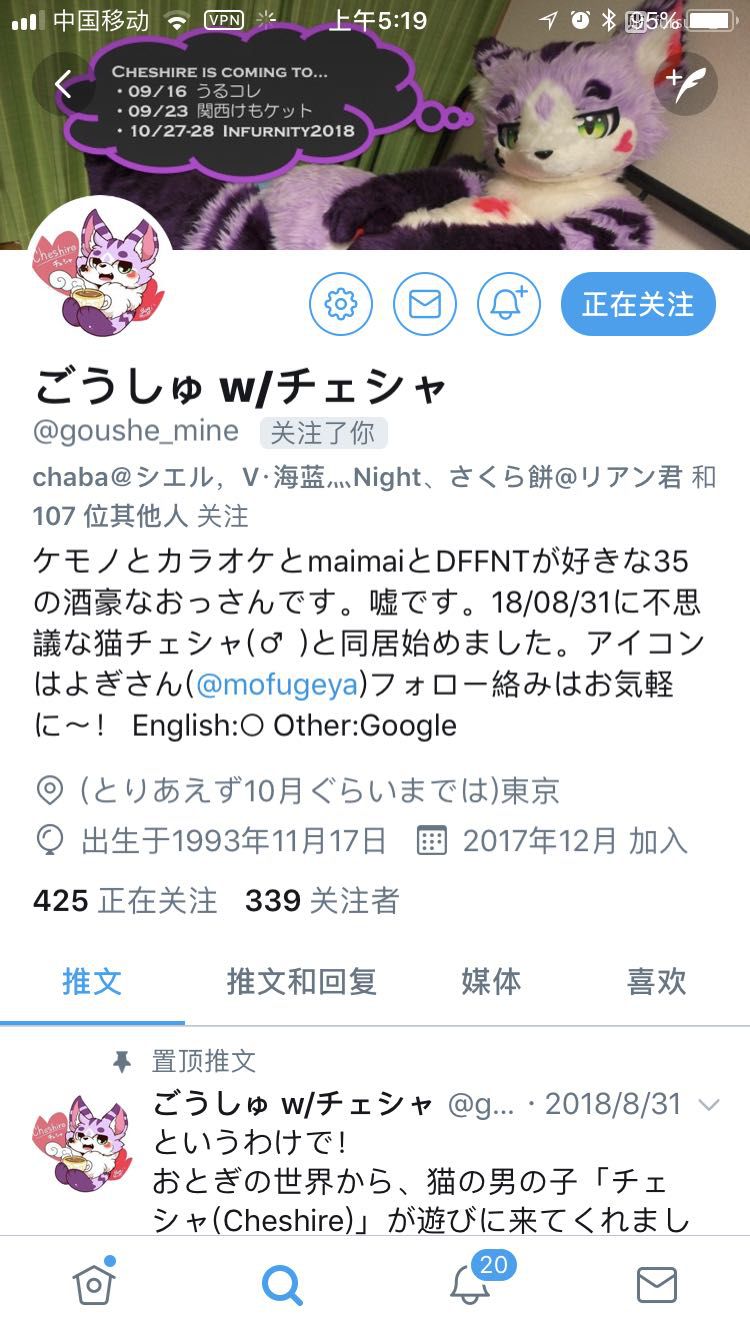Switch to the 喜欢 tab
750x1334 pixels.
pyautogui.click(x=656, y=982)
